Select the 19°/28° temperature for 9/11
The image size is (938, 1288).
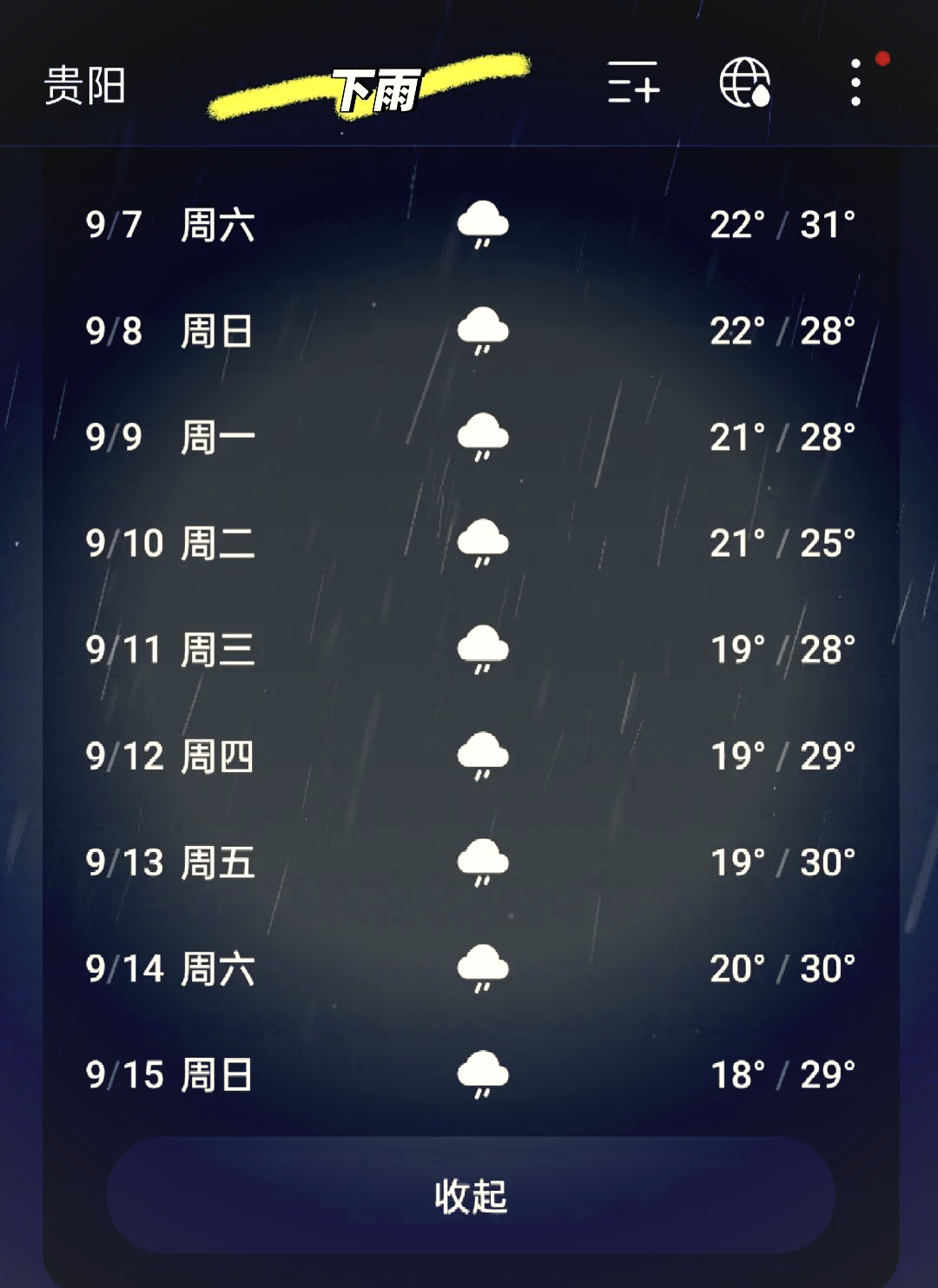tap(782, 650)
